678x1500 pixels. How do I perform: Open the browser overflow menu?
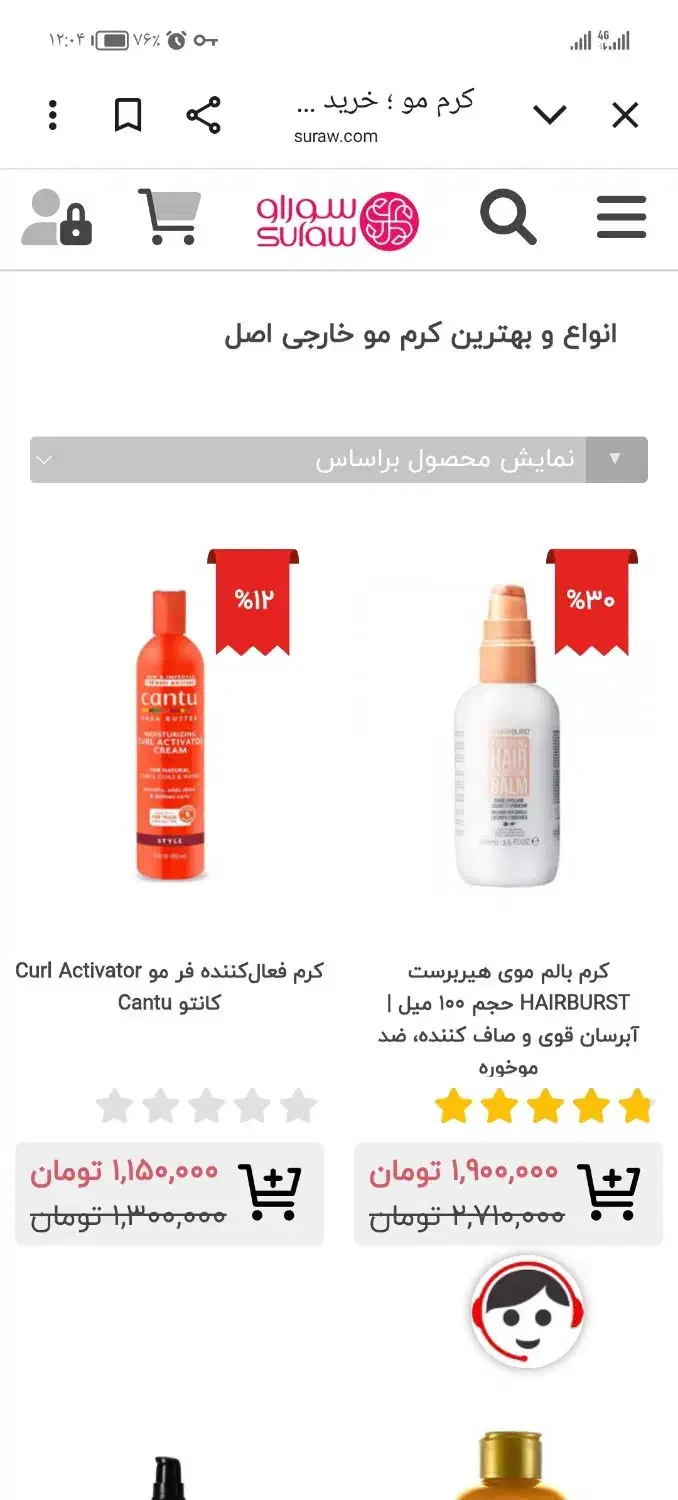[53, 116]
